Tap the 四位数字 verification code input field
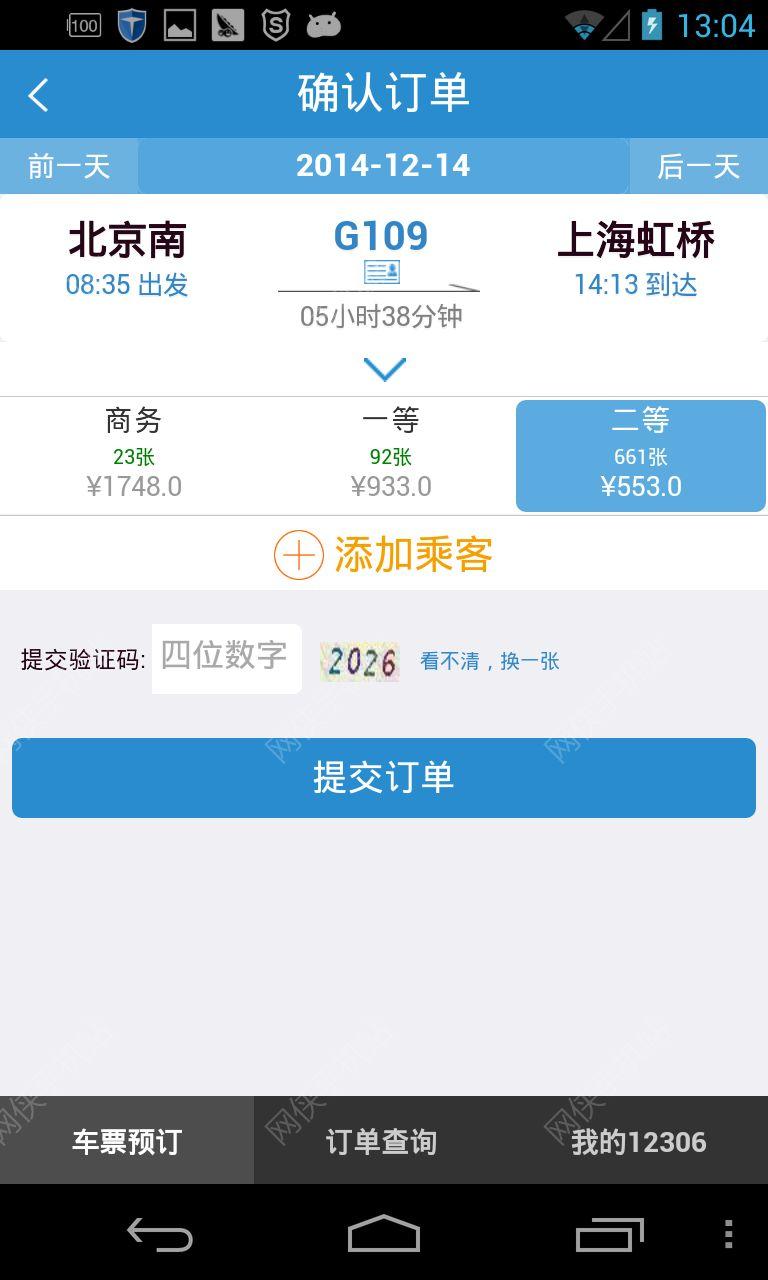Image resolution: width=768 pixels, height=1280 pixels. (x=226, y=658)
